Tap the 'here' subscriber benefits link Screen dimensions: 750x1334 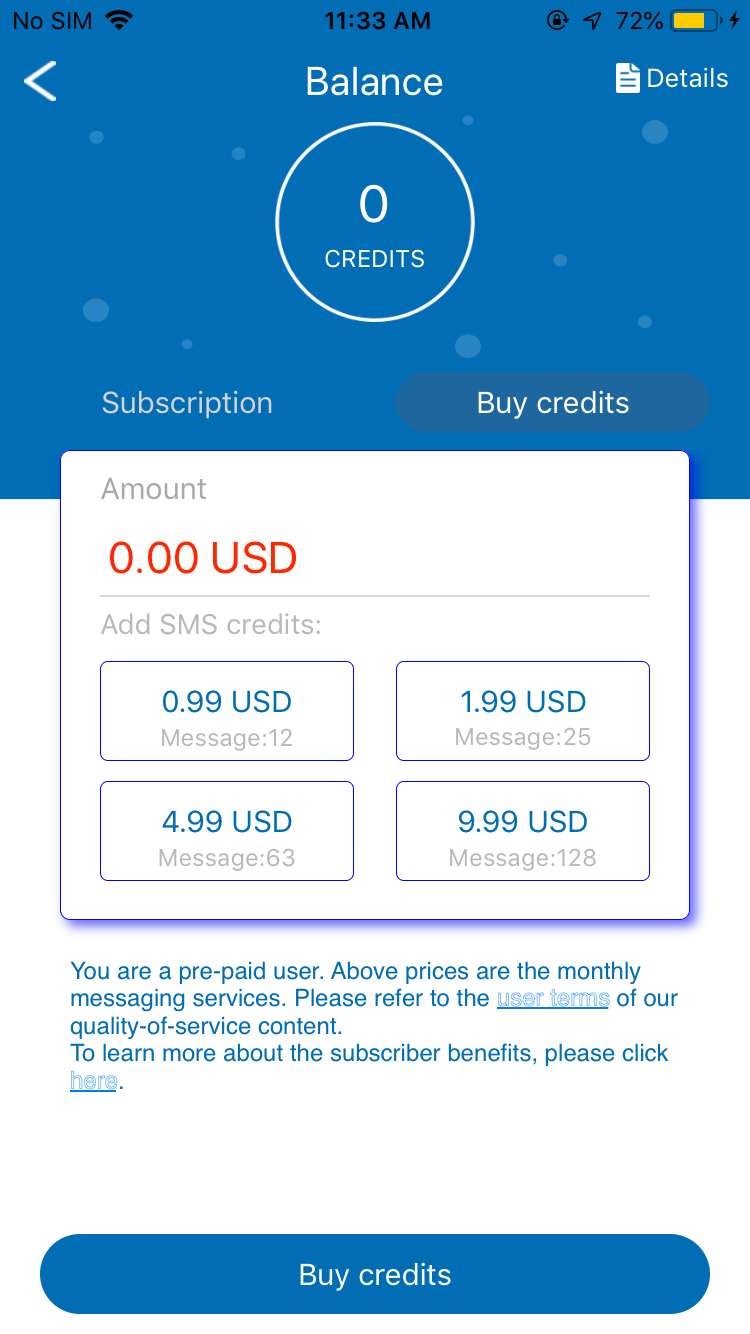point(94,1080)
